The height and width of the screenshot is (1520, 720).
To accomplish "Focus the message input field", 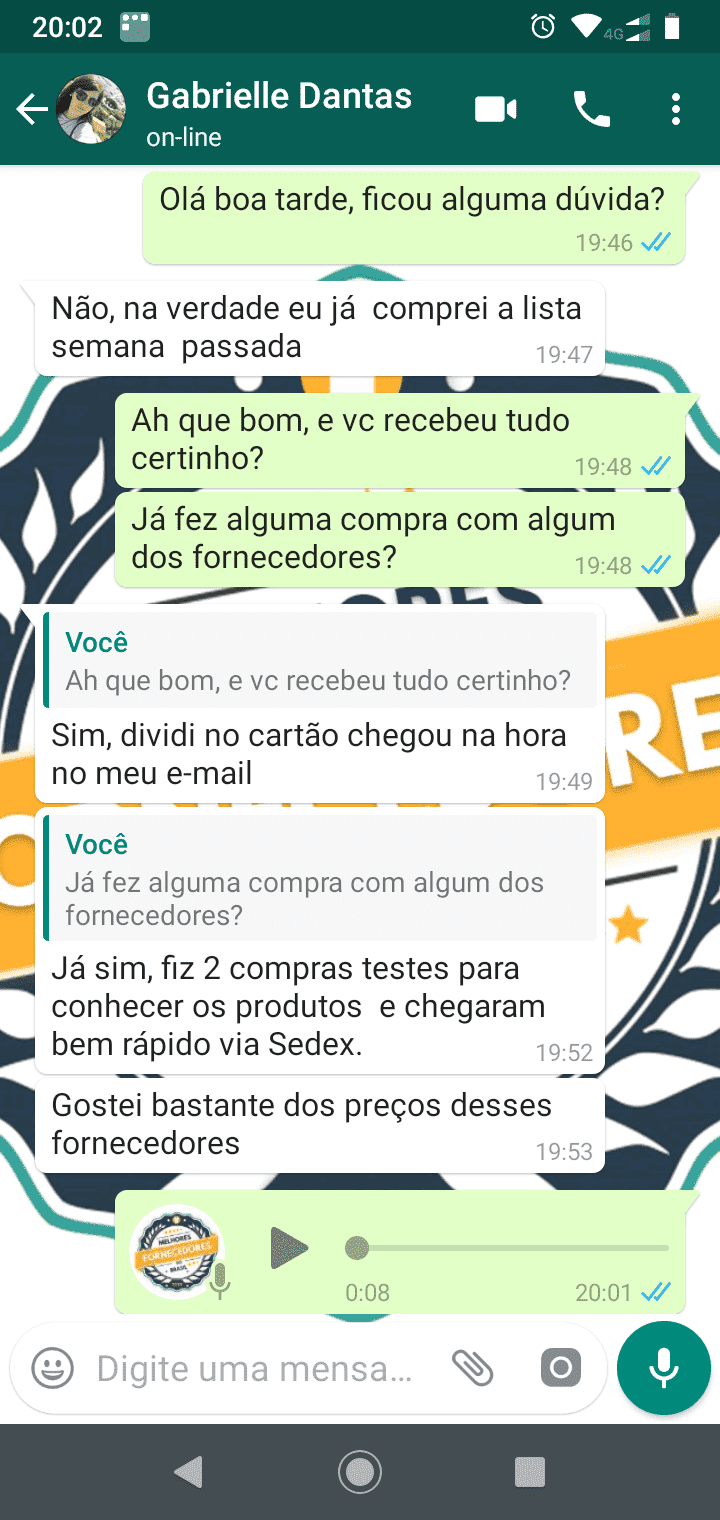I will tap(255, 1368).
